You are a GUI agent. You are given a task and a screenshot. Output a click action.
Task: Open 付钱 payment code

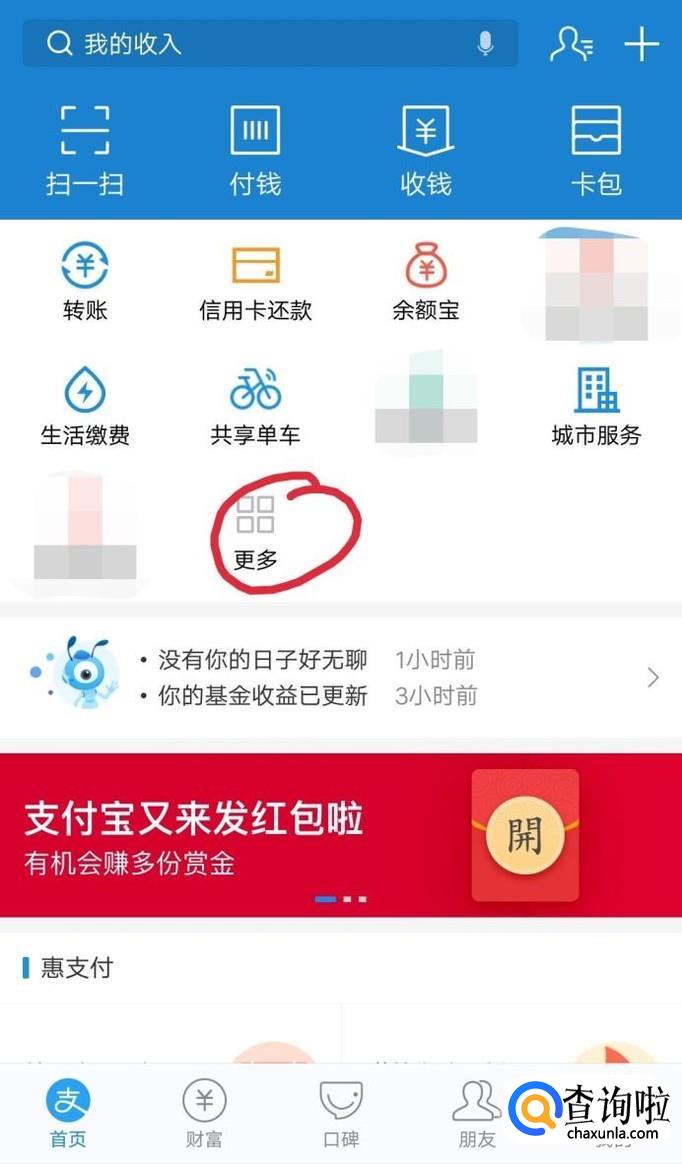[x=255, y=150]
